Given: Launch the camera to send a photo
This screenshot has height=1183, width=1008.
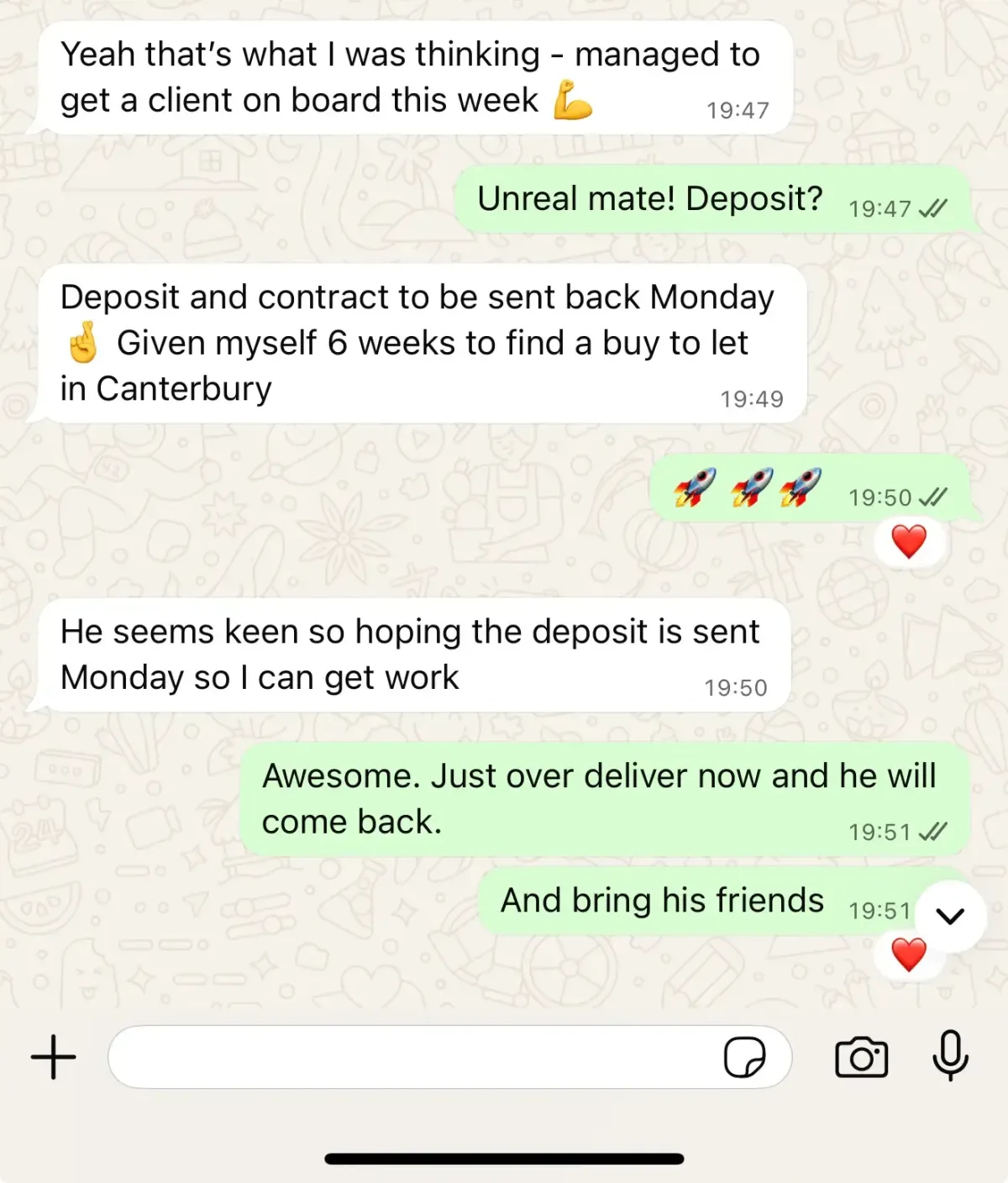Looking at the screenshot, I should click(861, 1057).
